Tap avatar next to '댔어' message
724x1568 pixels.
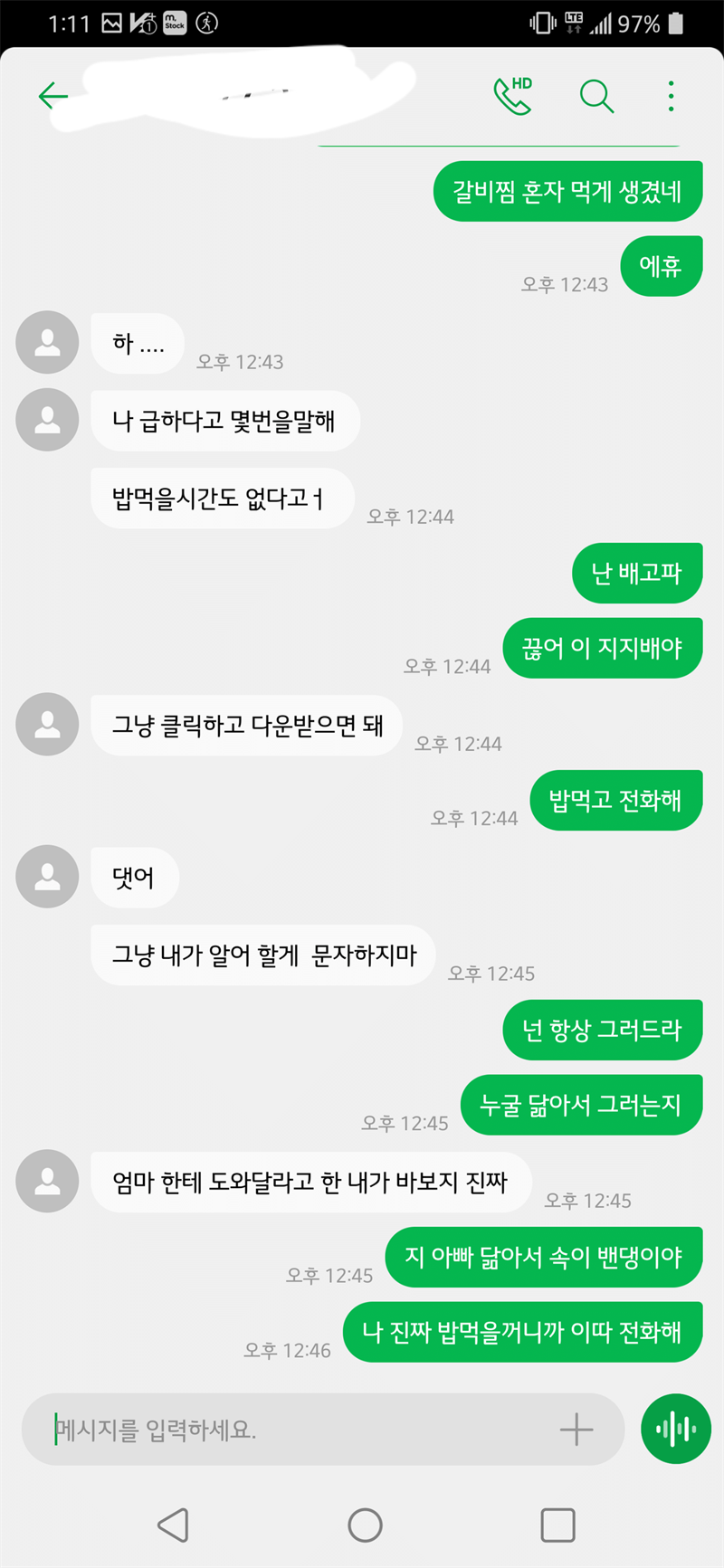48,877
